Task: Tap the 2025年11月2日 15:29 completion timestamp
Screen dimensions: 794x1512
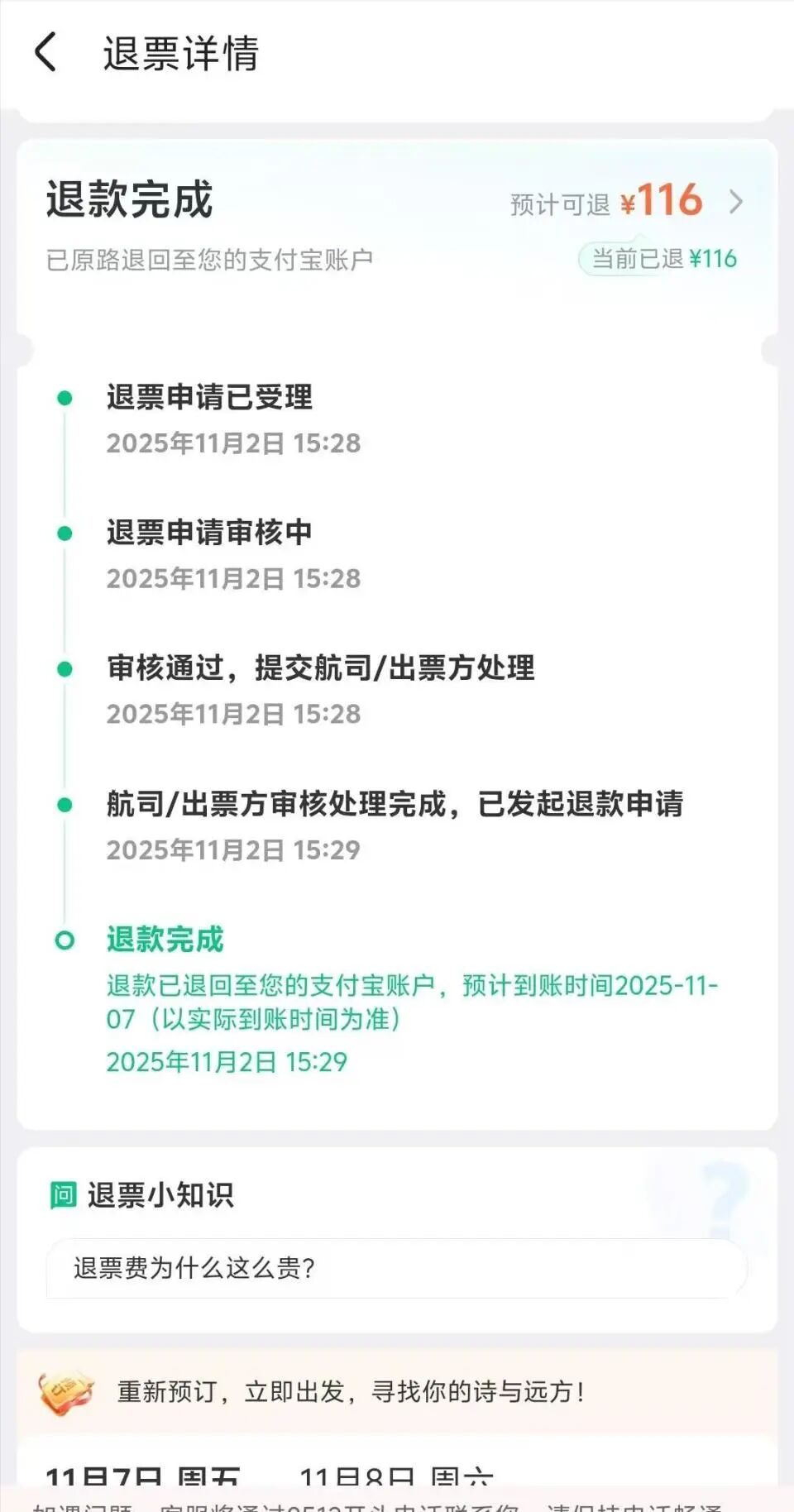Action: coord(227,1060)
